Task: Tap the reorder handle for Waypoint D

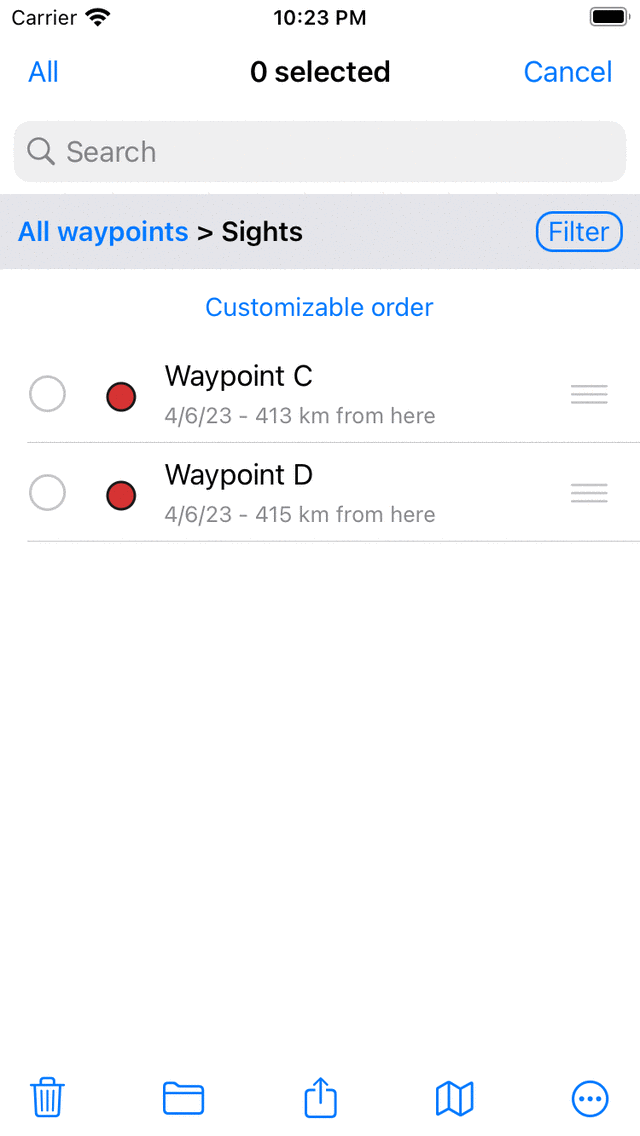Action: pyautogui.click(x=589, y=493)
